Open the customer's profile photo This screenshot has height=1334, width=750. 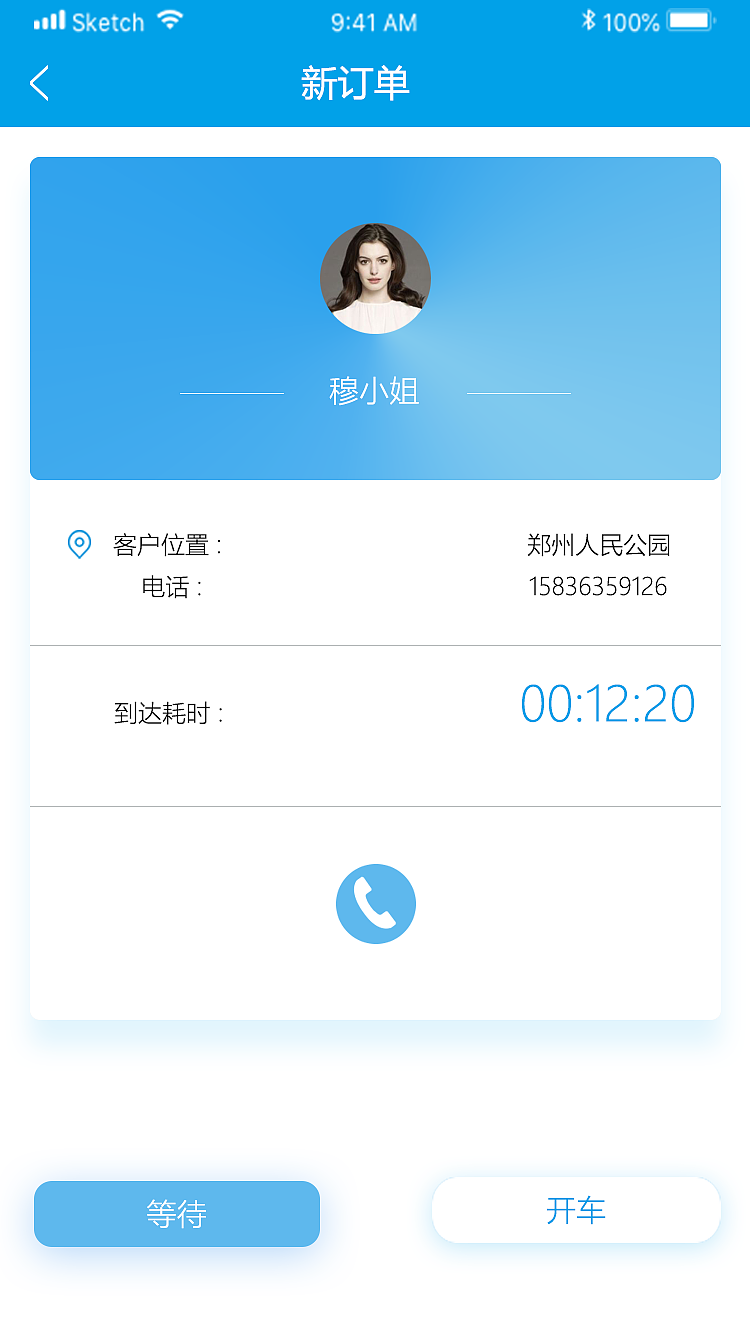point(376,278)
